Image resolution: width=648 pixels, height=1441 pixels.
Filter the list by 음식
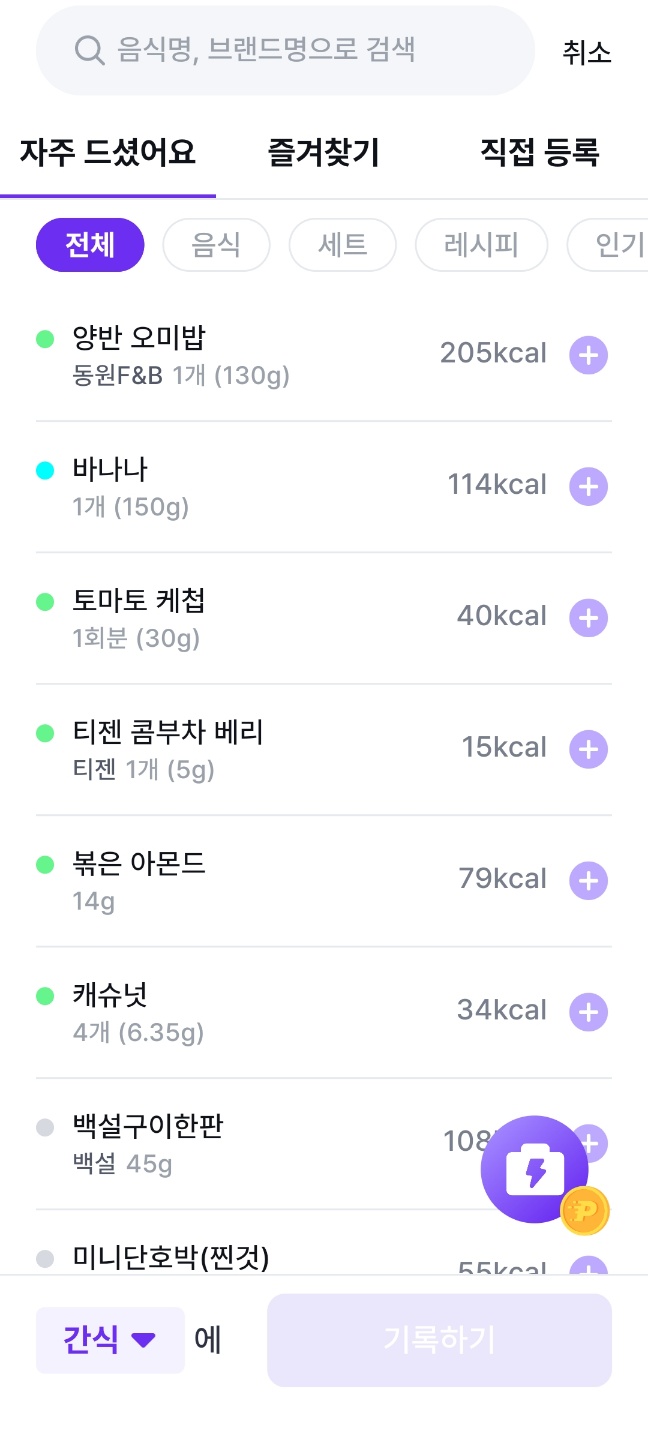click(216, 245)
